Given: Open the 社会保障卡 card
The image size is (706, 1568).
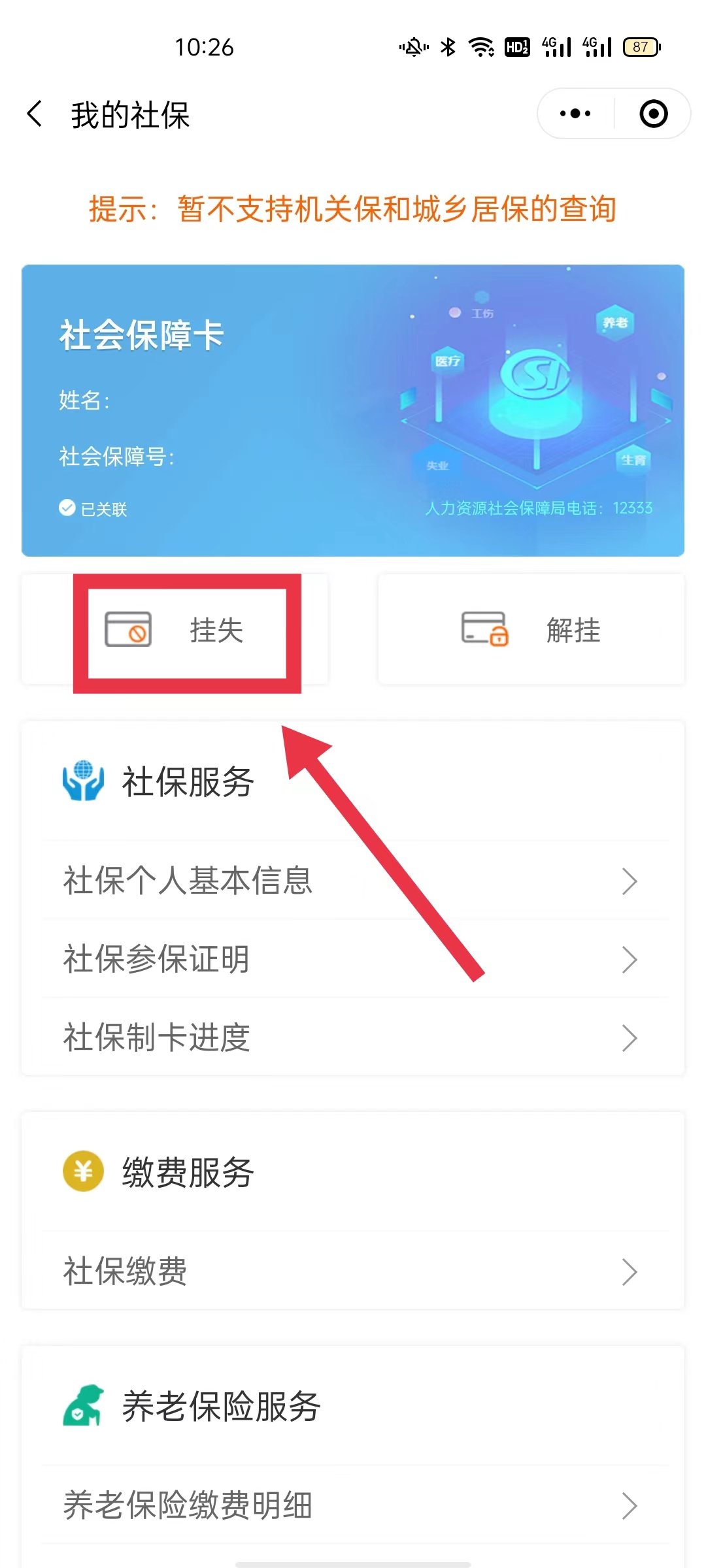Looking at the screenshot, I should 353,410.
